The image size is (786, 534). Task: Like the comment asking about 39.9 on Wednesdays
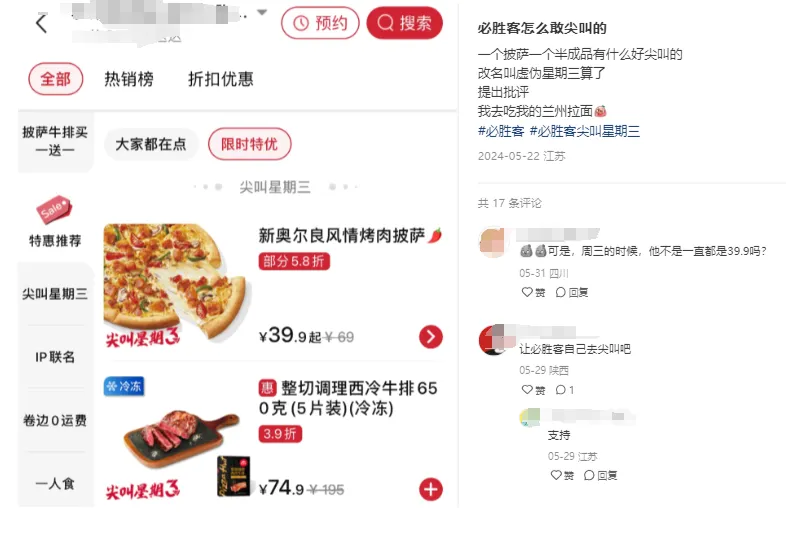534,292
